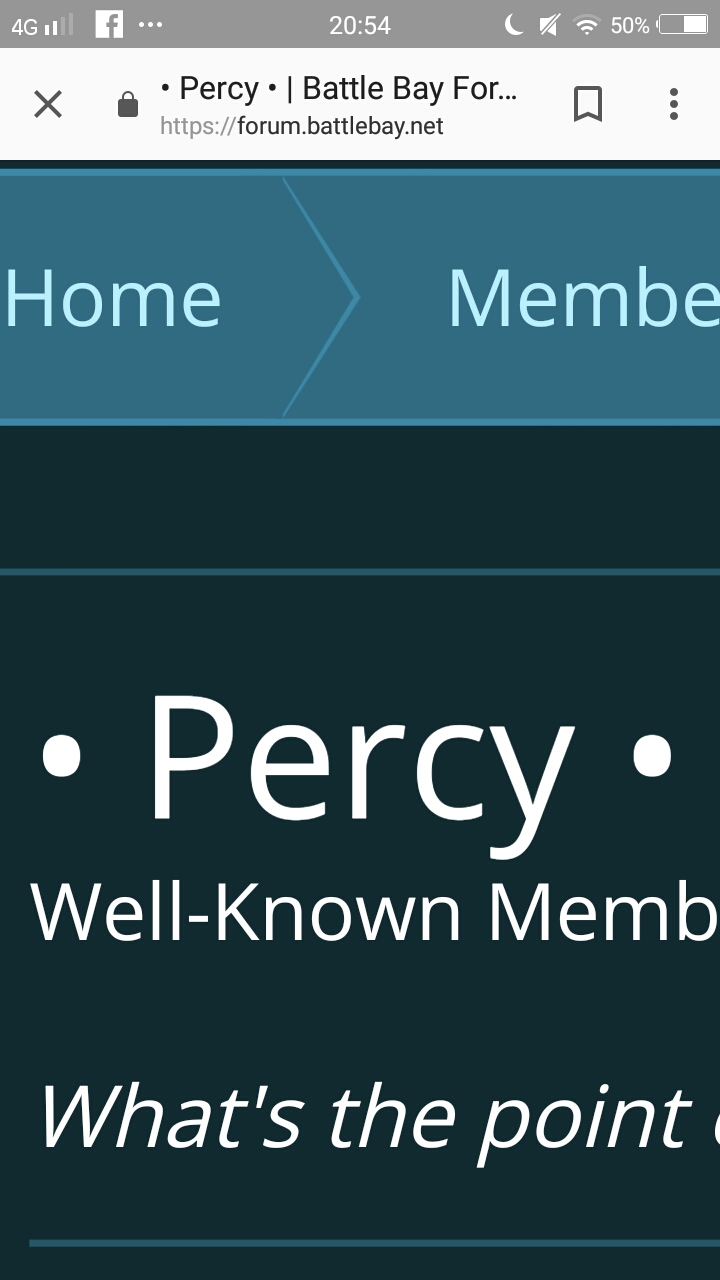Image resolution: width=720 pixels, height=1280 pixels.
Task: Bookmark this Battle Bay forum page
Action: (588, 104)
